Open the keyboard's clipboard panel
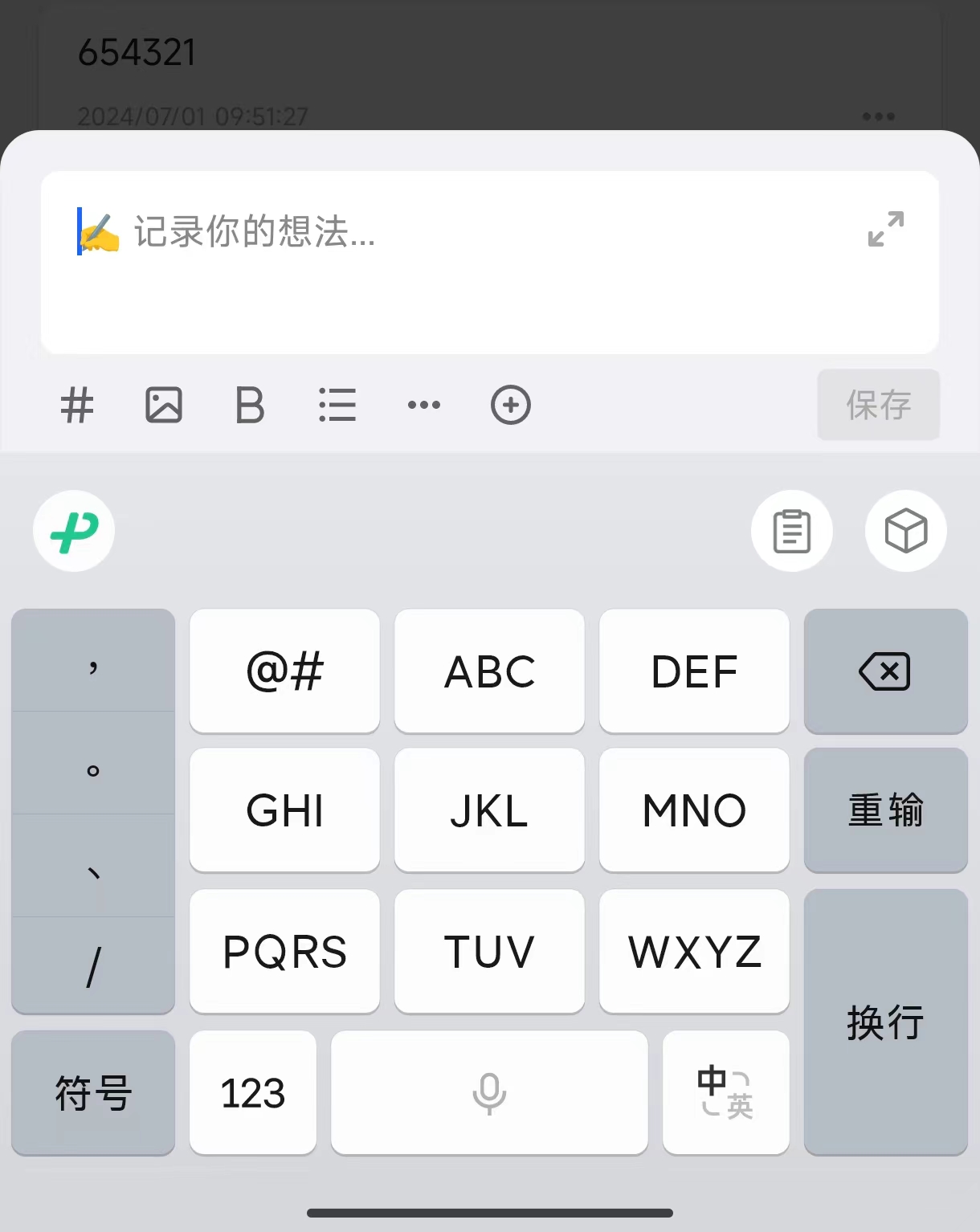This screenshot has width=980, height=1232. click(x=791, y=531)
